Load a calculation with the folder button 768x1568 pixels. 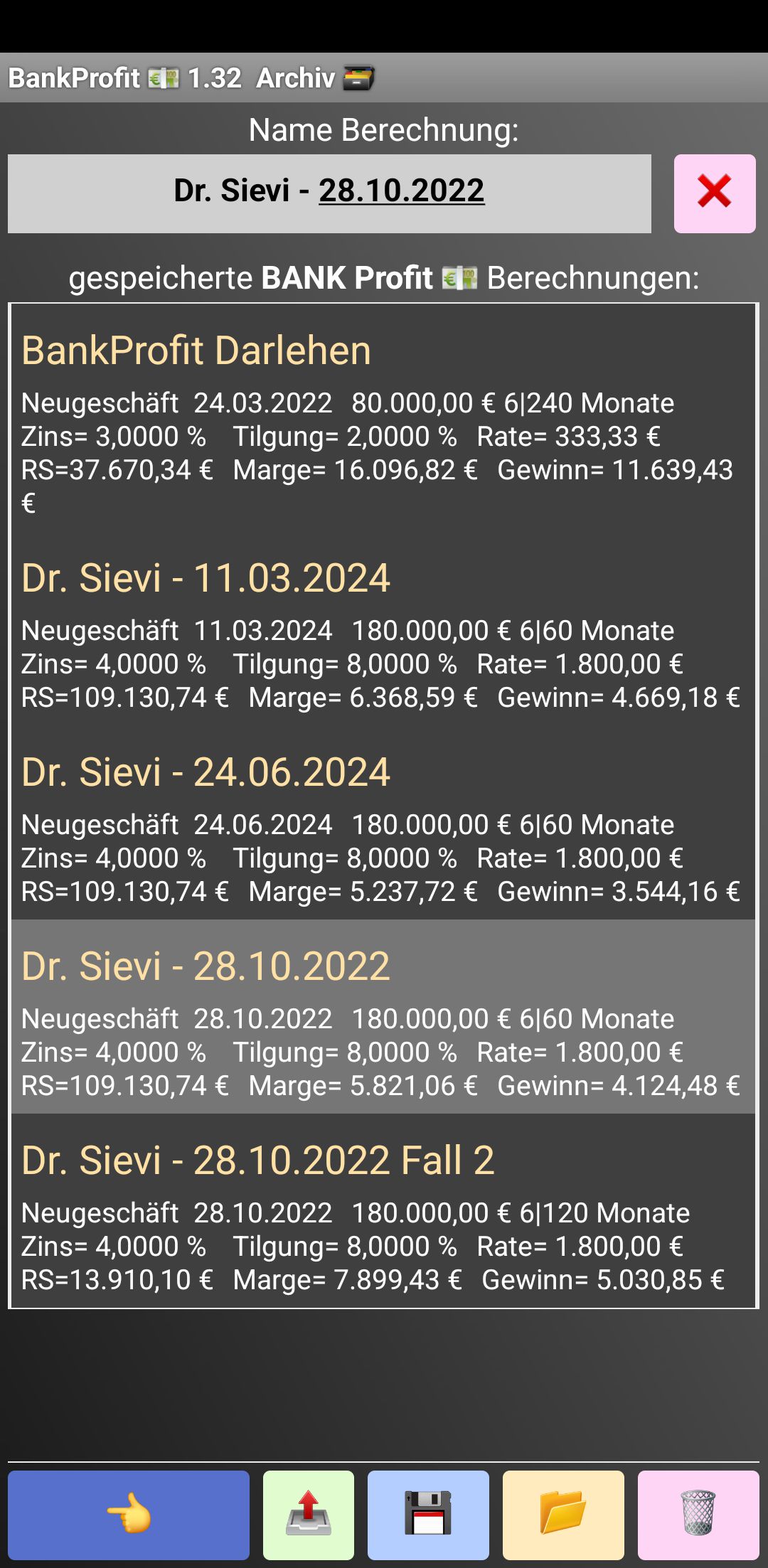pyautogui.click(x=563, y=1515)
